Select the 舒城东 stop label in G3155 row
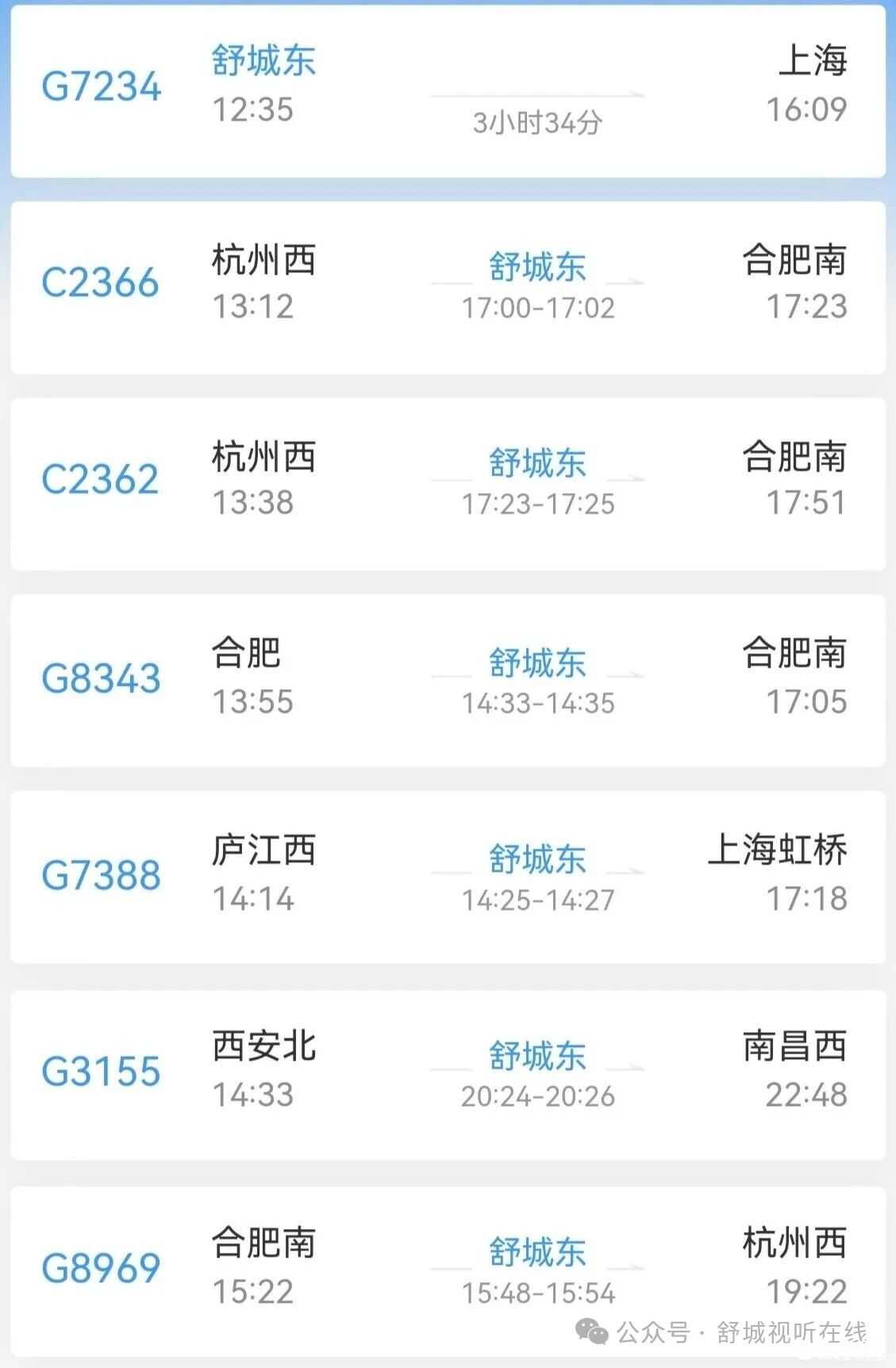This screenshot has height=1368, width=896. point(538,1054)
